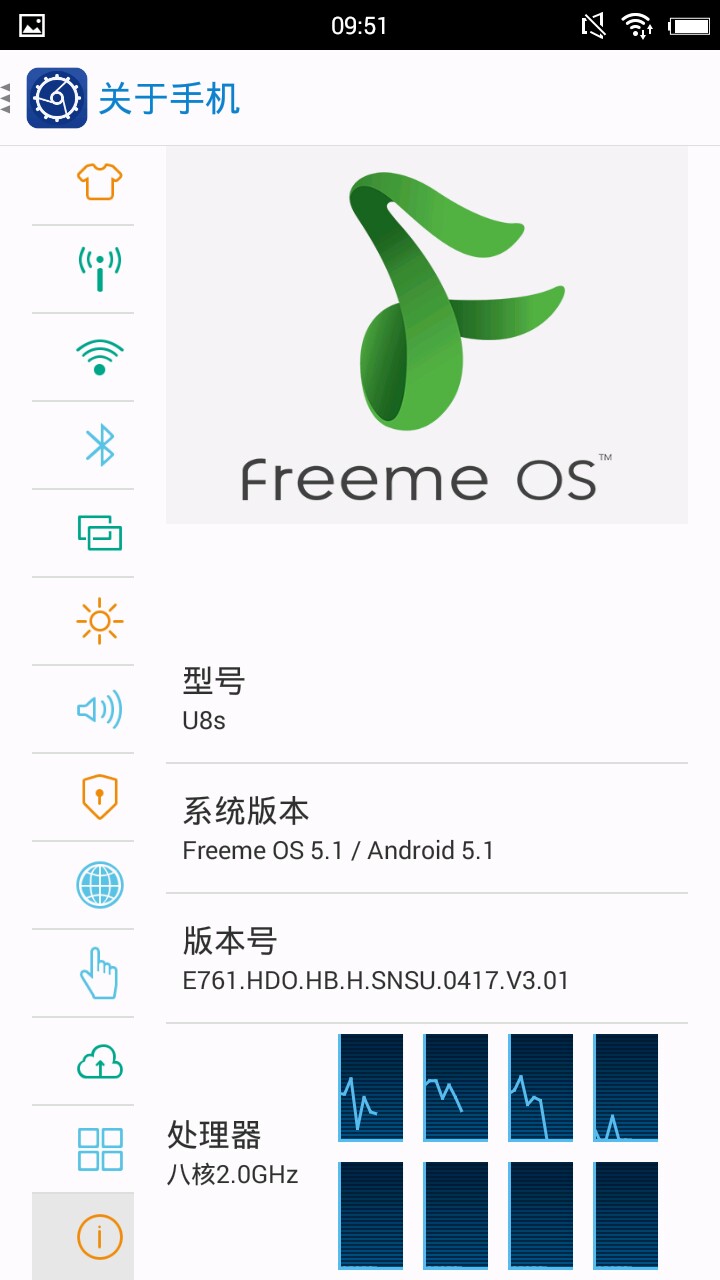This screenshot has width=720, height=1280.
Task: Open the globe language settings section
Action: [x=99, y=885]
